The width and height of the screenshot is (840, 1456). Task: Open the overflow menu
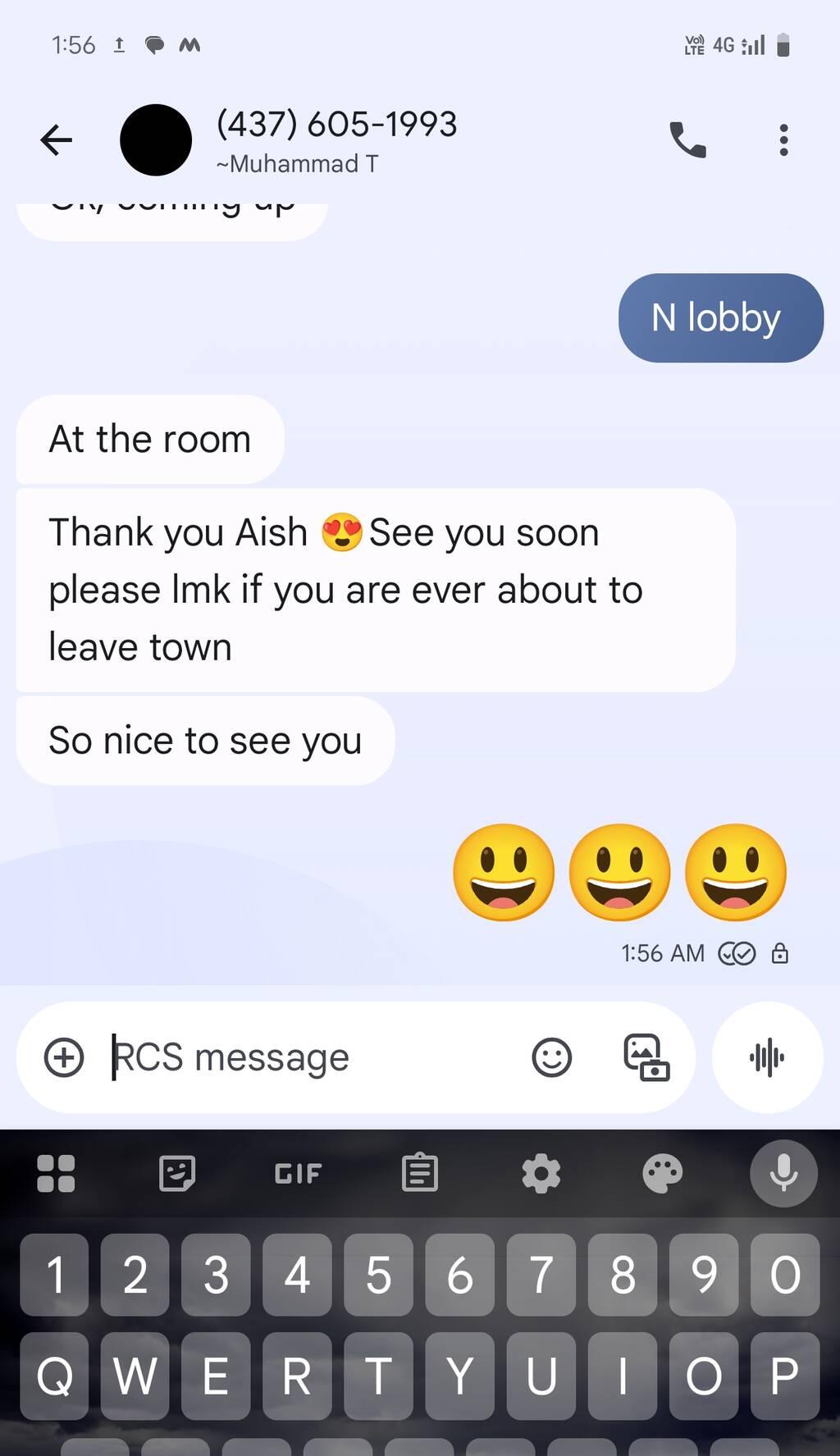pos(783,139)
